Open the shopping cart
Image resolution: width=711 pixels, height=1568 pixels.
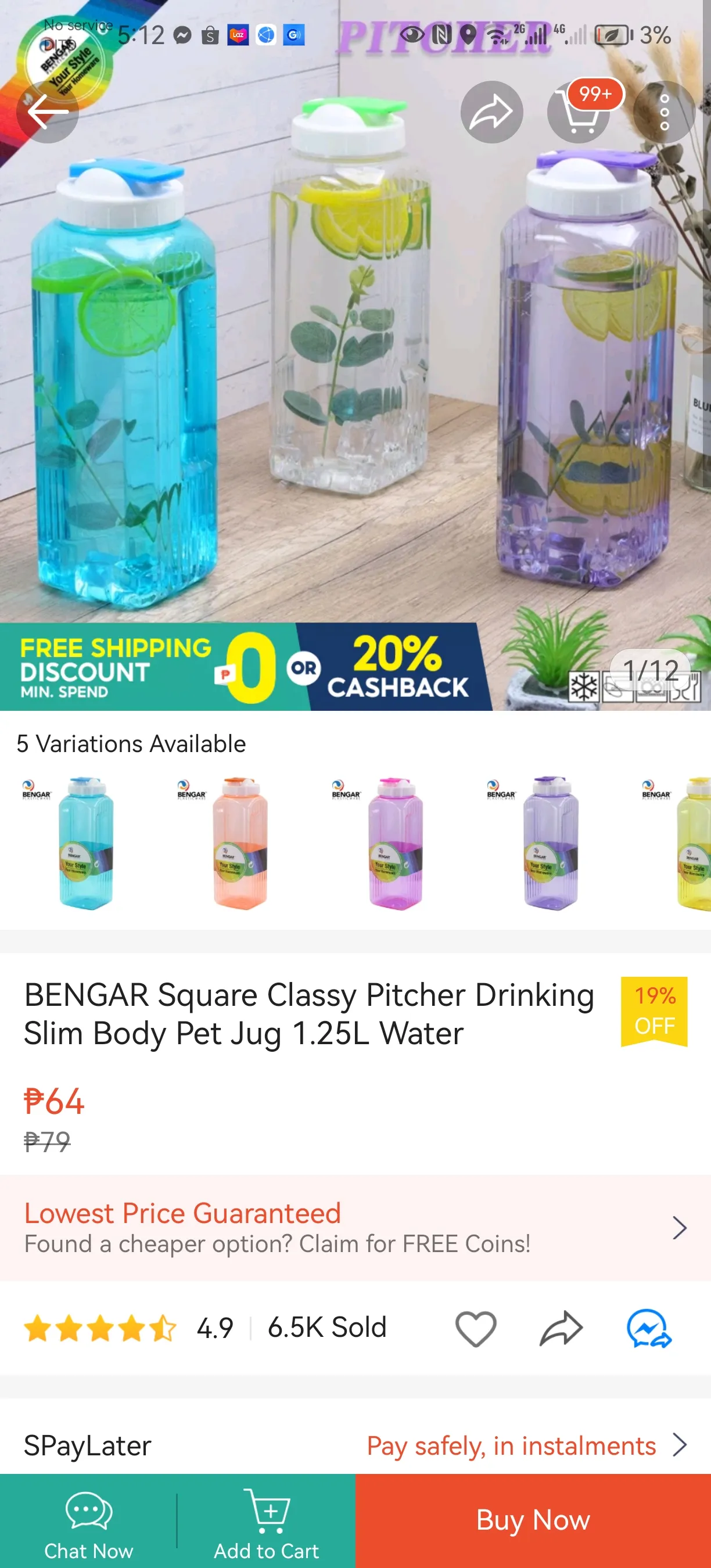tap(579, 112)
